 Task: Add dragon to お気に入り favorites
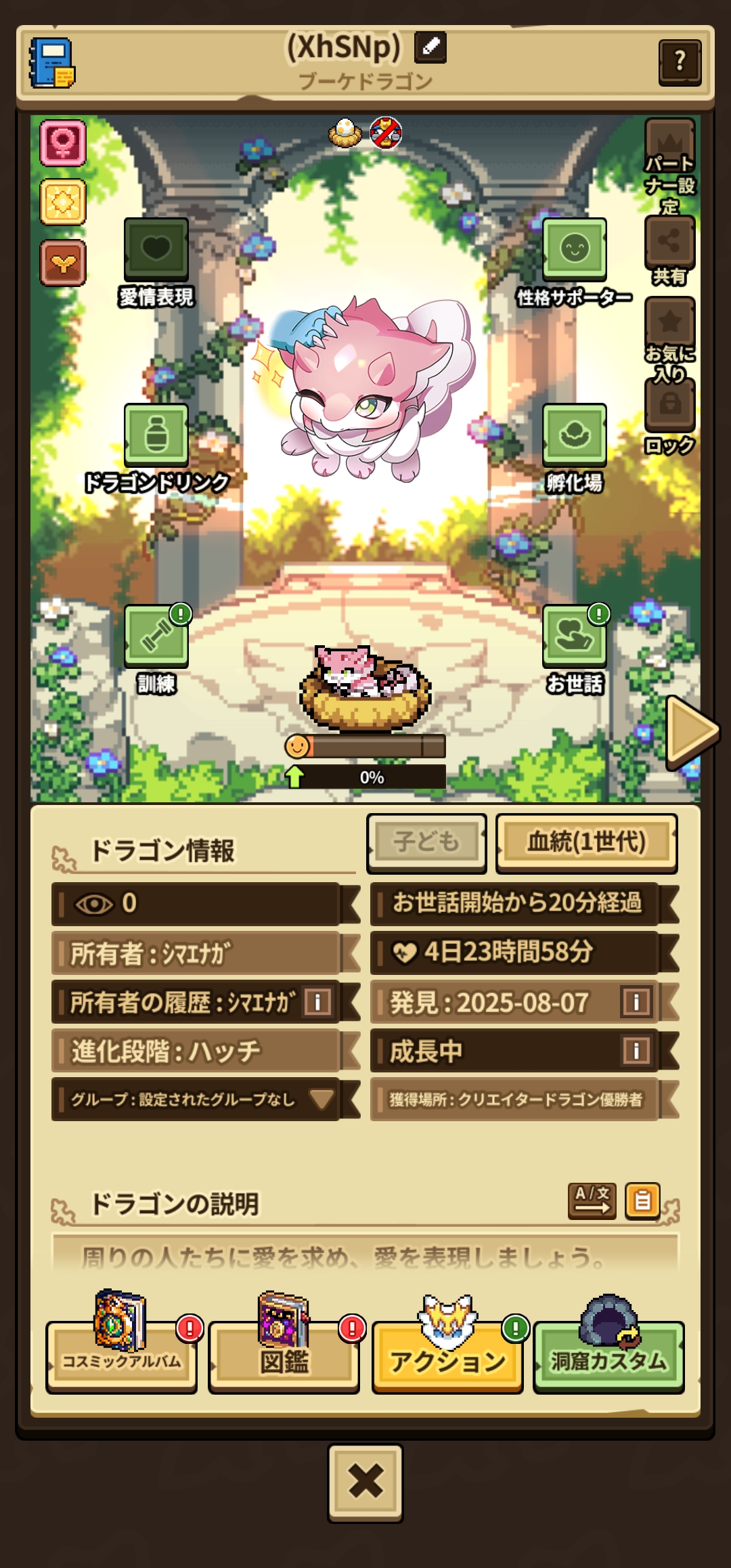[x=669, y=324]
